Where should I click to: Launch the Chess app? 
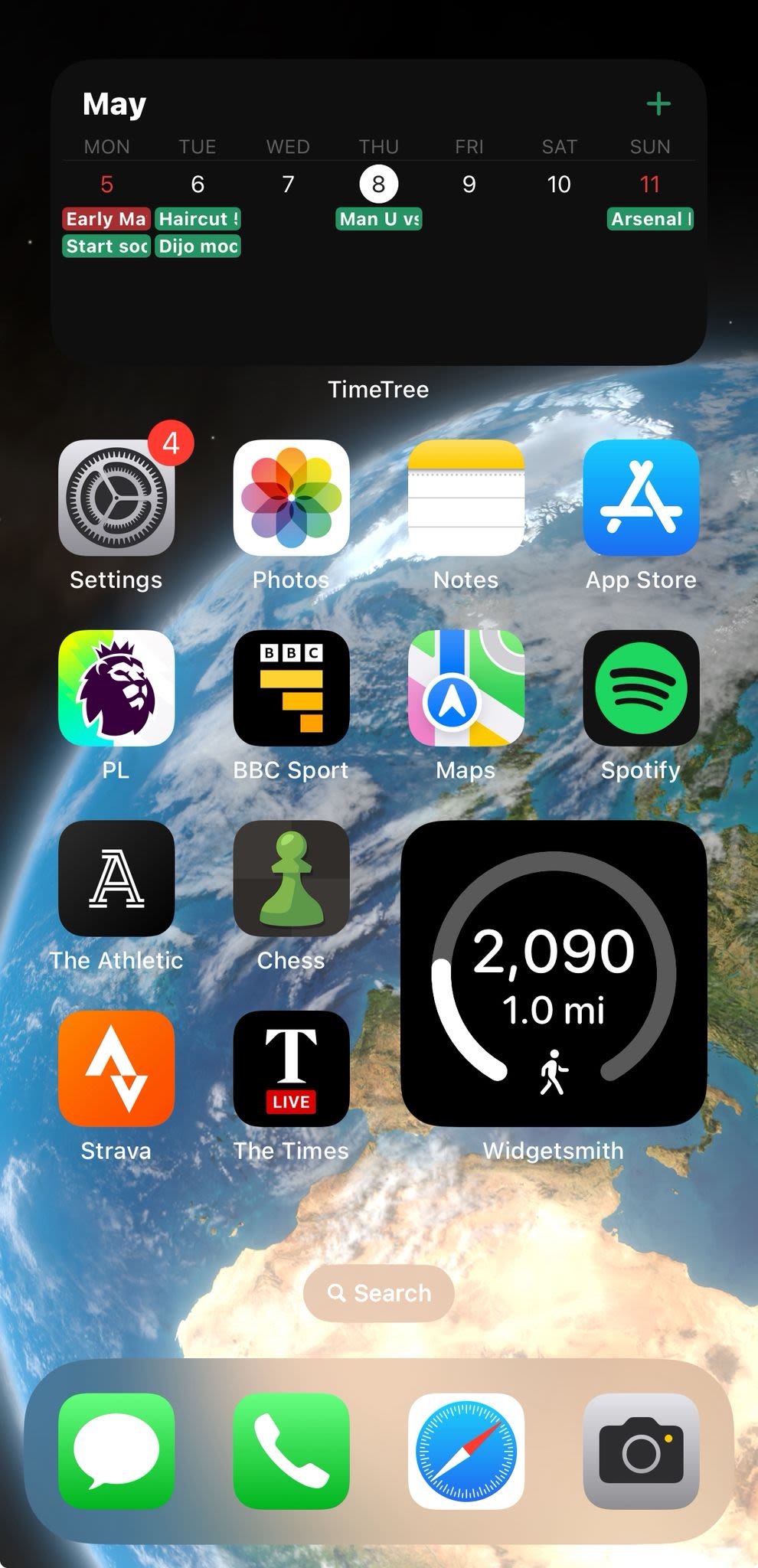pos(291,878)
